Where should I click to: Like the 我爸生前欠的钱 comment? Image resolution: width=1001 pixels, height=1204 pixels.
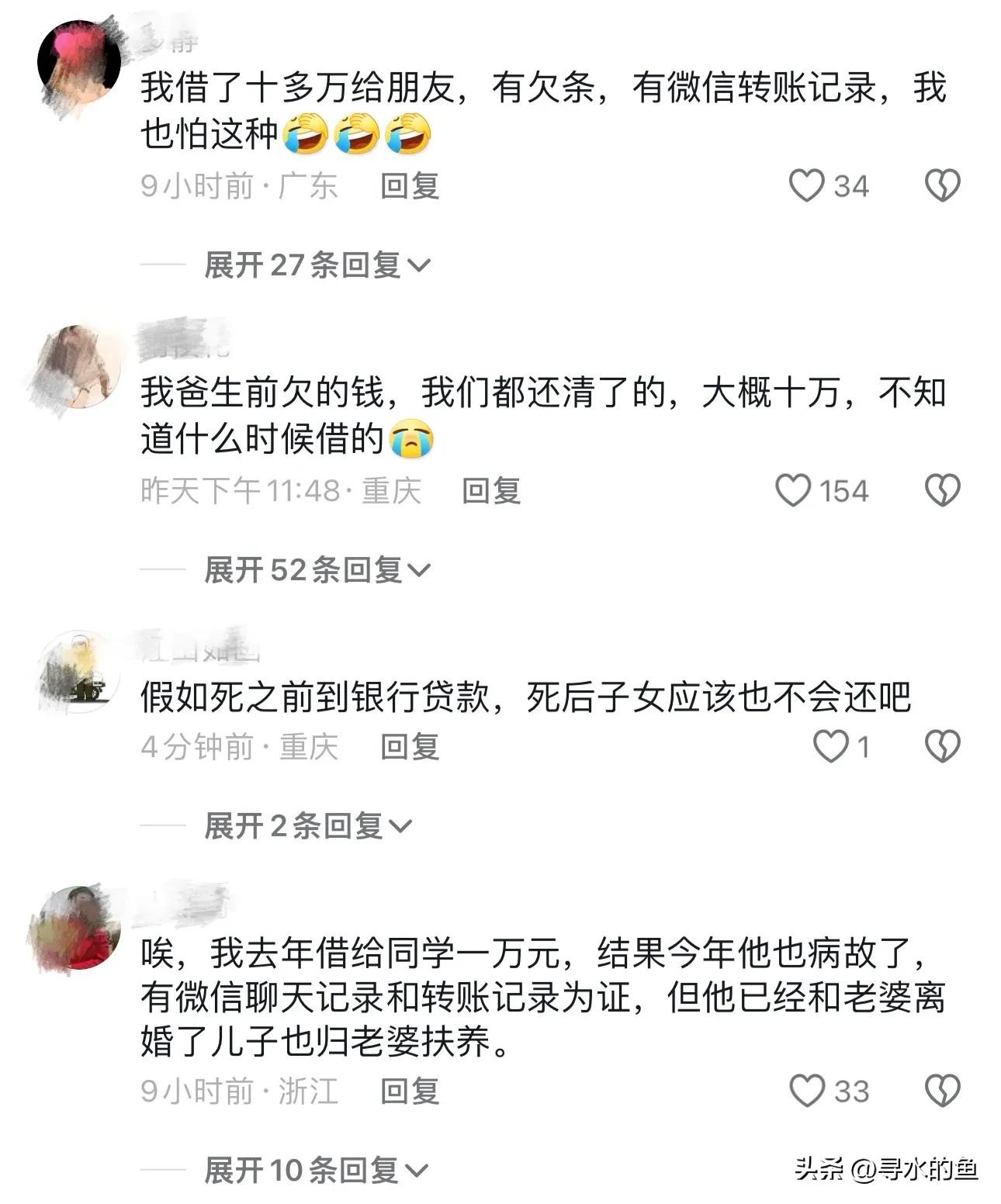(x=793, y=491)
